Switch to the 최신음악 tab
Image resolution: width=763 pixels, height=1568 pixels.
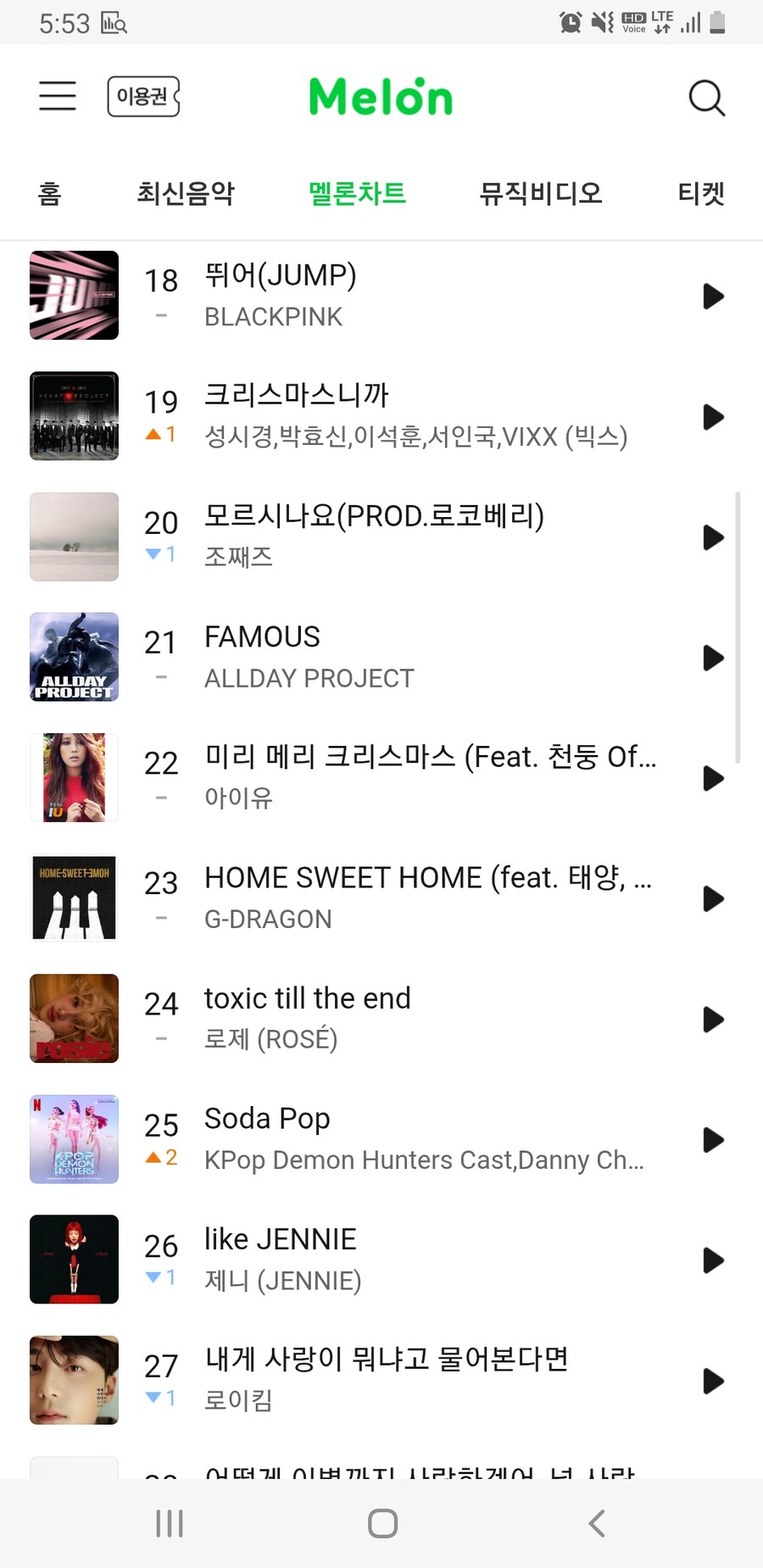pyautogui.click(x=186, y=194)
